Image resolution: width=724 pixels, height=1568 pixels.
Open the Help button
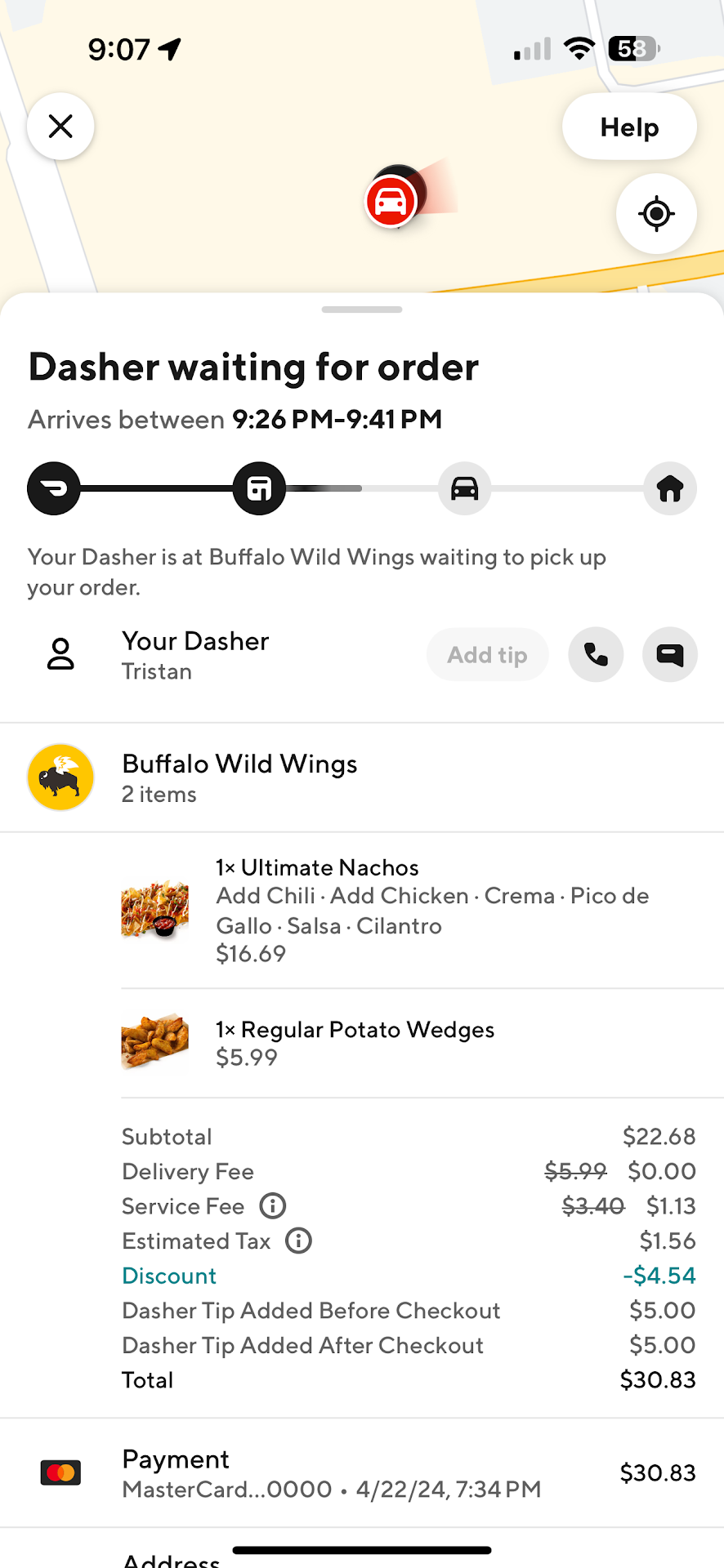click(x=629, y=127)
